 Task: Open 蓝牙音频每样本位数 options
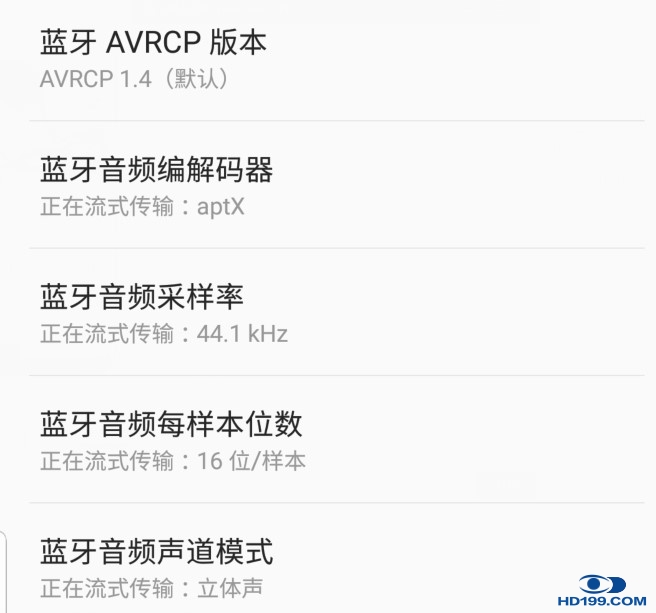(x=172, y=441)
